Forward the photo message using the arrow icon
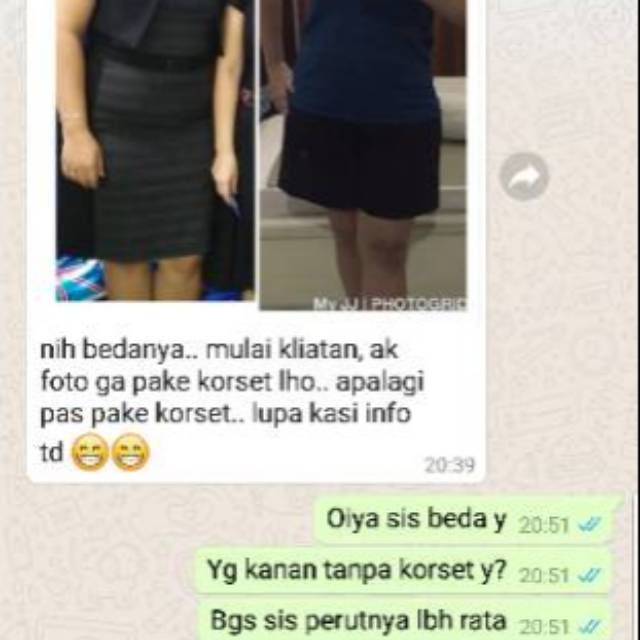 pos(524,177)
